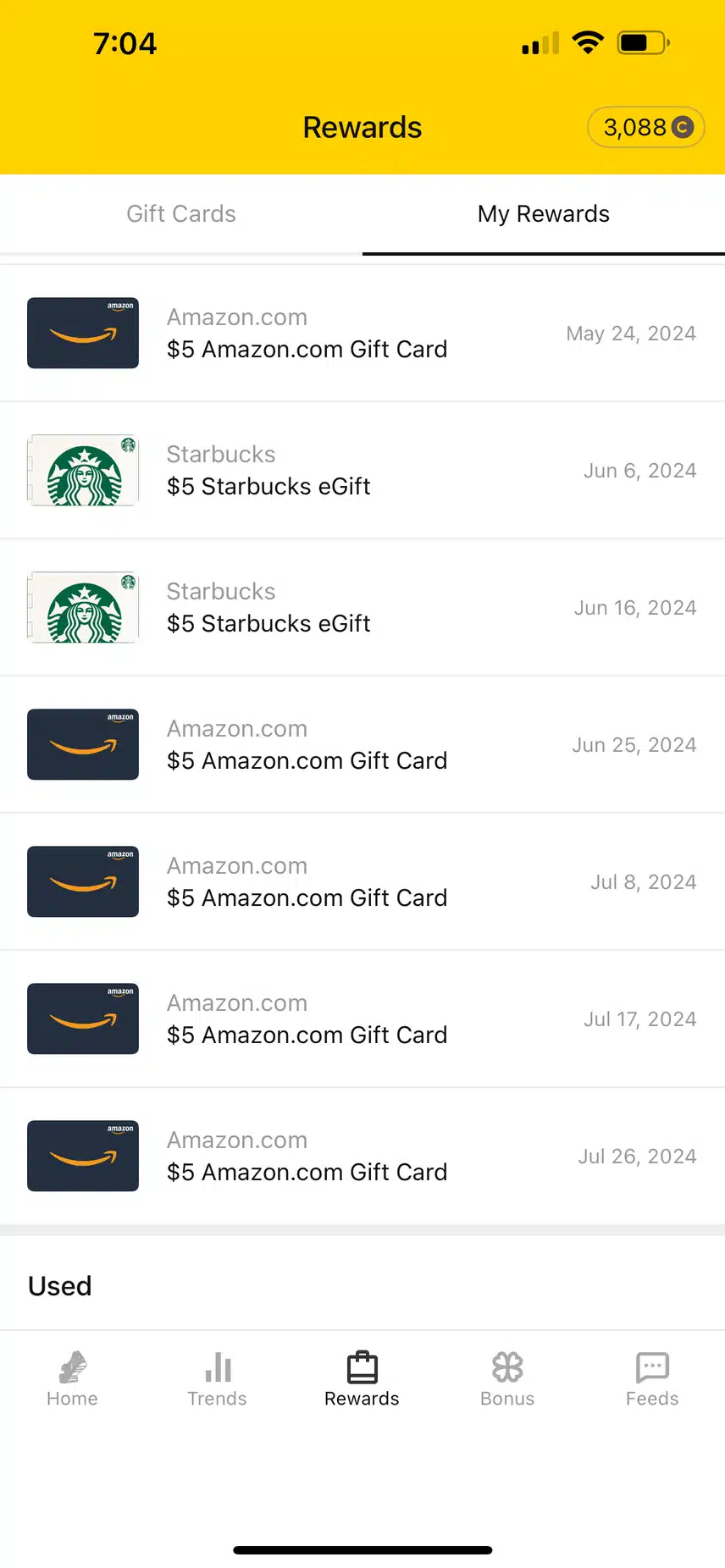Tap the Rewards tab in bottom bar
This screenshot has height=1568, width=725.
tap(362, 1379)
